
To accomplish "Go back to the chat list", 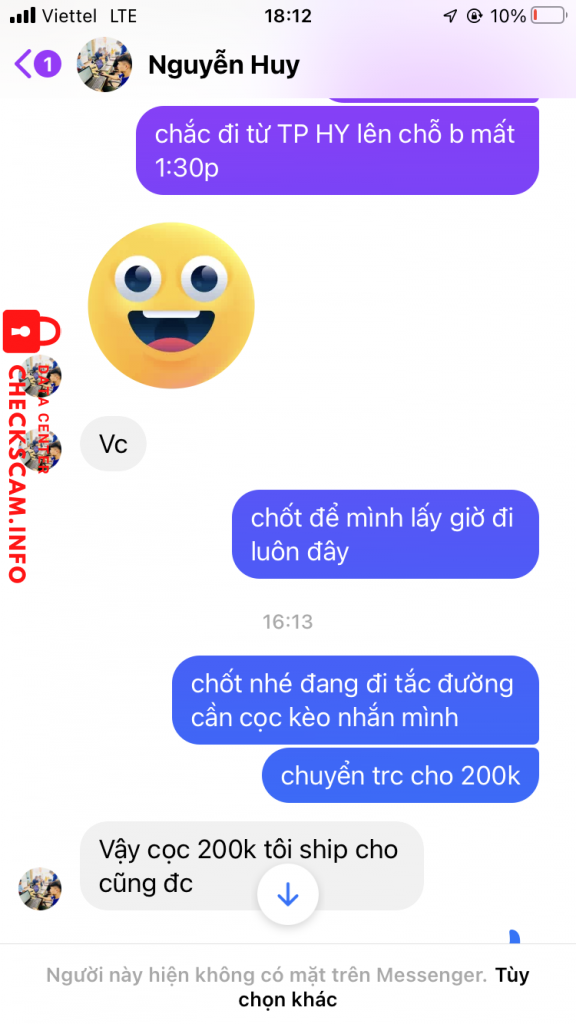I will [x=37, y=64].
